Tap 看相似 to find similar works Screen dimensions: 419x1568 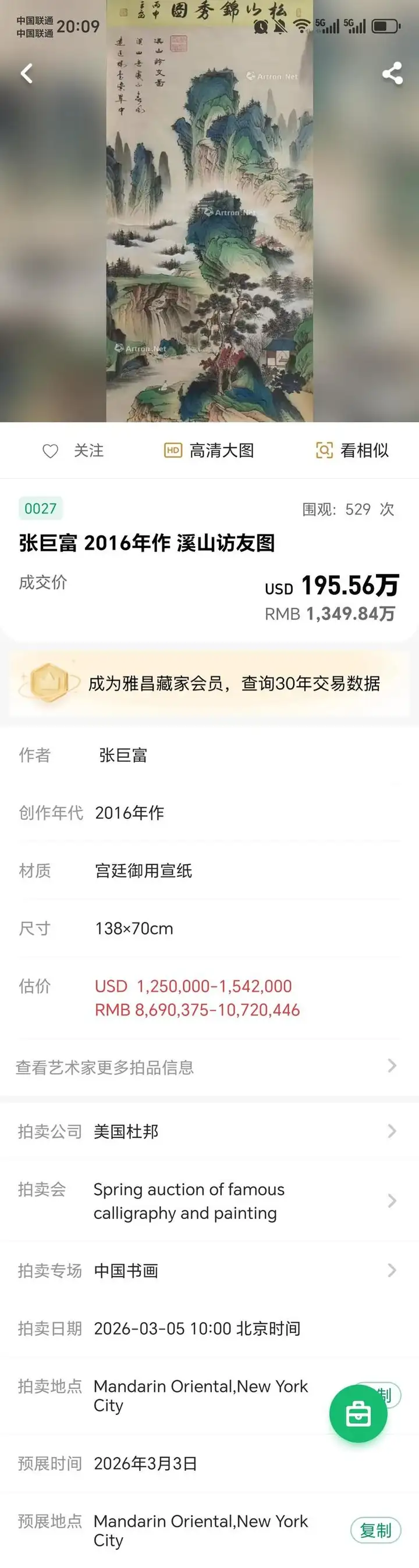pos(352,450)
